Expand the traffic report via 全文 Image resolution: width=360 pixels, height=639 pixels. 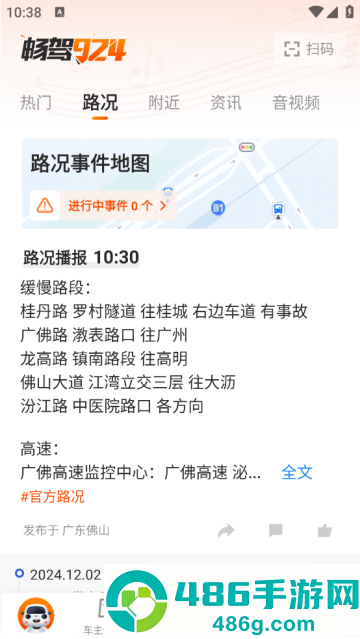click(x=297, y=473)
